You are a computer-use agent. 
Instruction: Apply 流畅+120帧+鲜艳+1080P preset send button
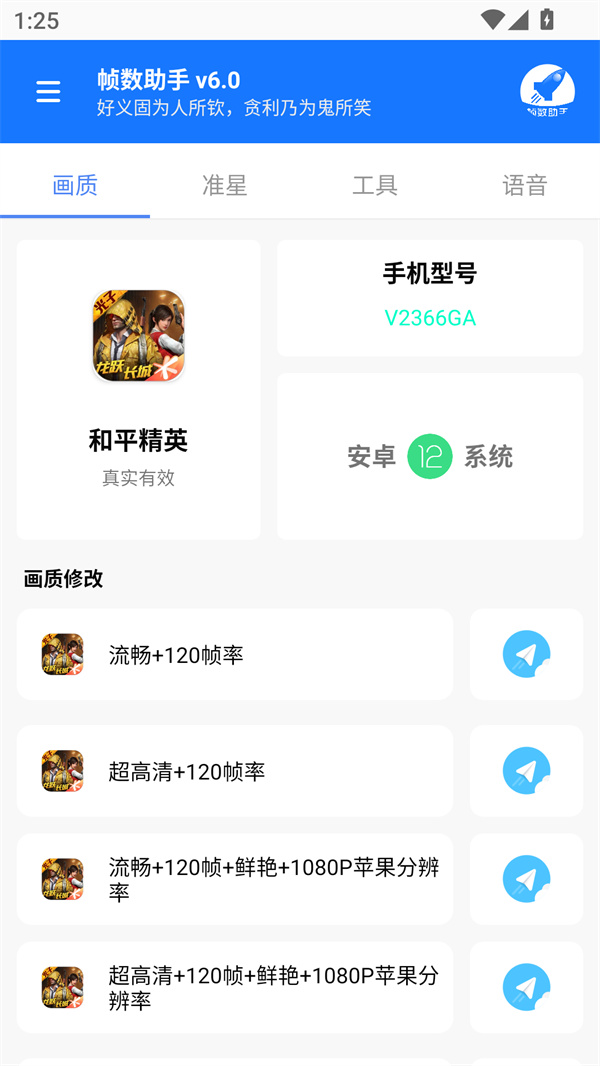[x=526, y=879]
